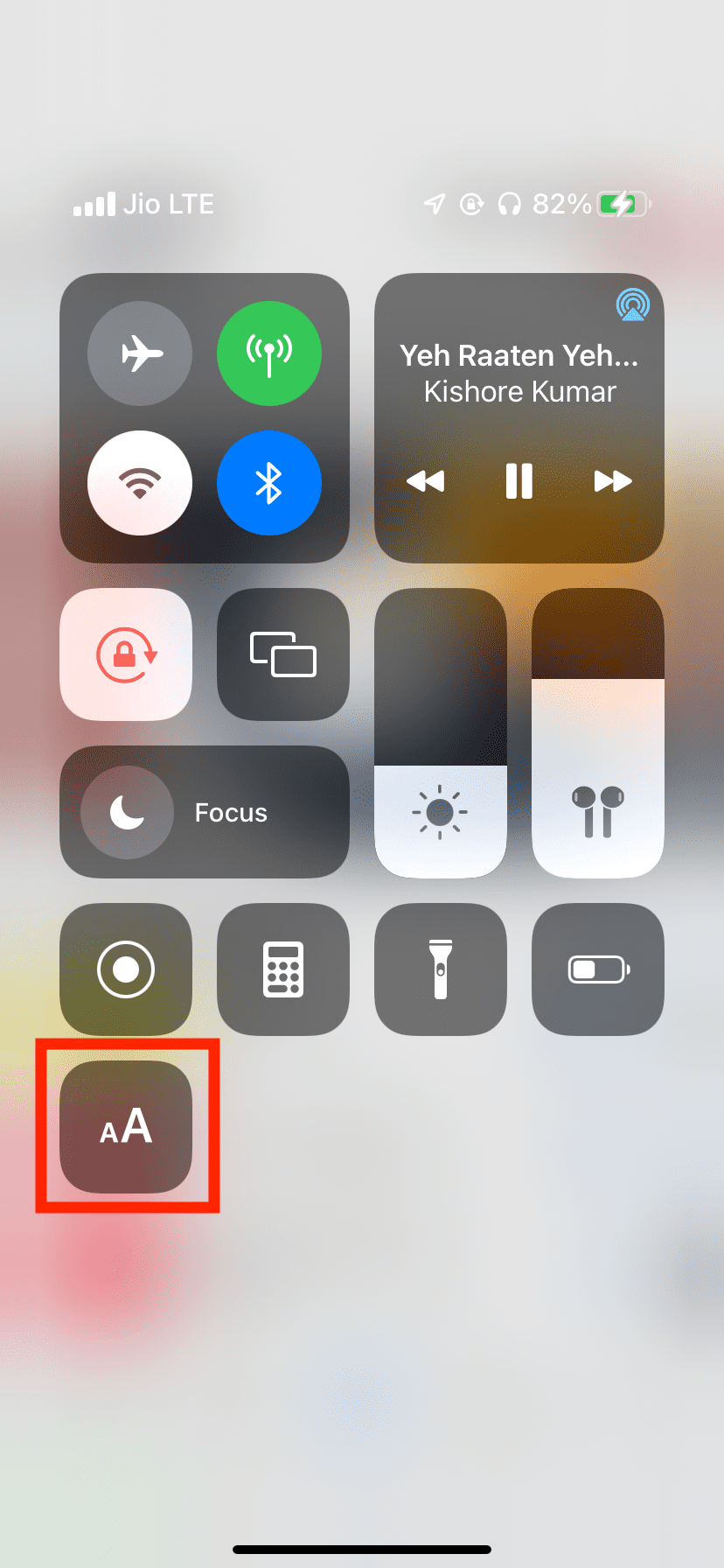Toggle the Wi-Fi button
The width and height of the screenshot is (724, 1568).
pos(140,483)
